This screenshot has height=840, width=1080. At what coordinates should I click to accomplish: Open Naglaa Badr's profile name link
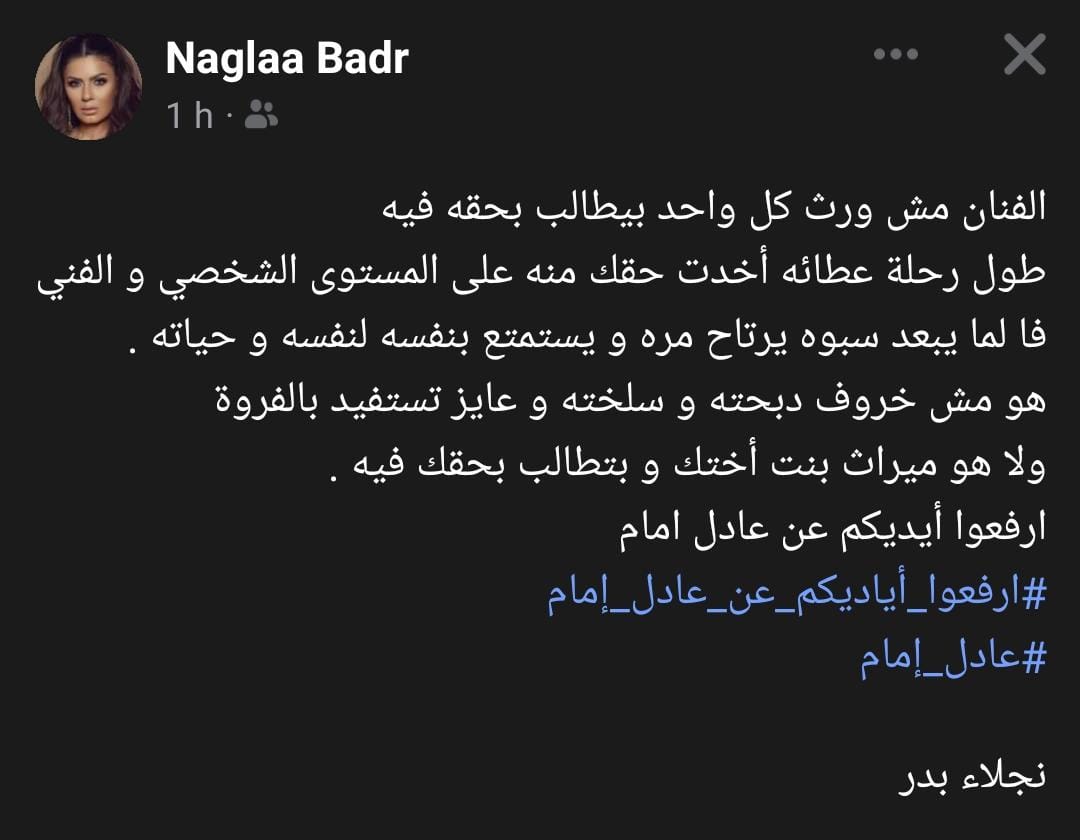pos(287,59)
